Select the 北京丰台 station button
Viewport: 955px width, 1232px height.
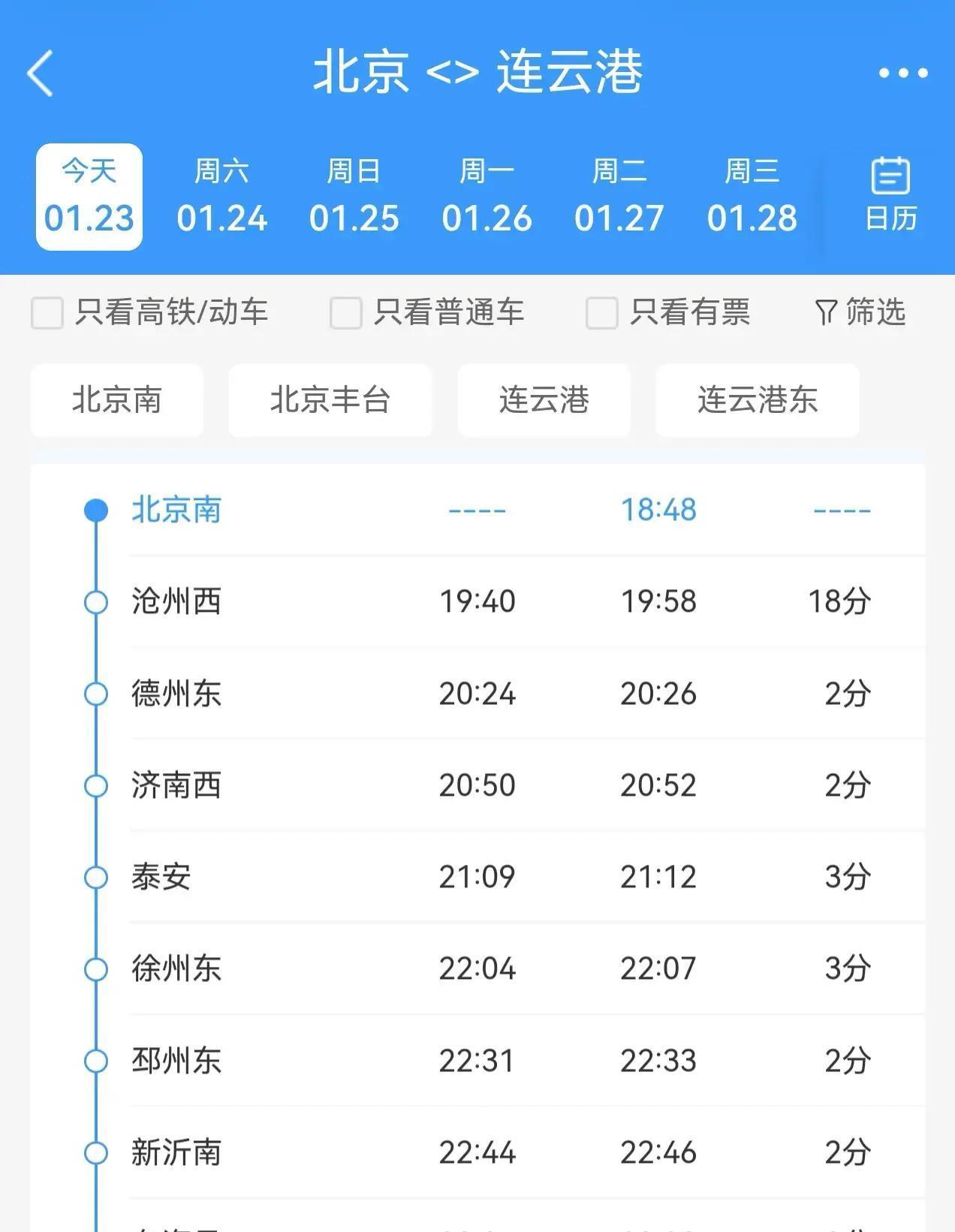(330, 401)
